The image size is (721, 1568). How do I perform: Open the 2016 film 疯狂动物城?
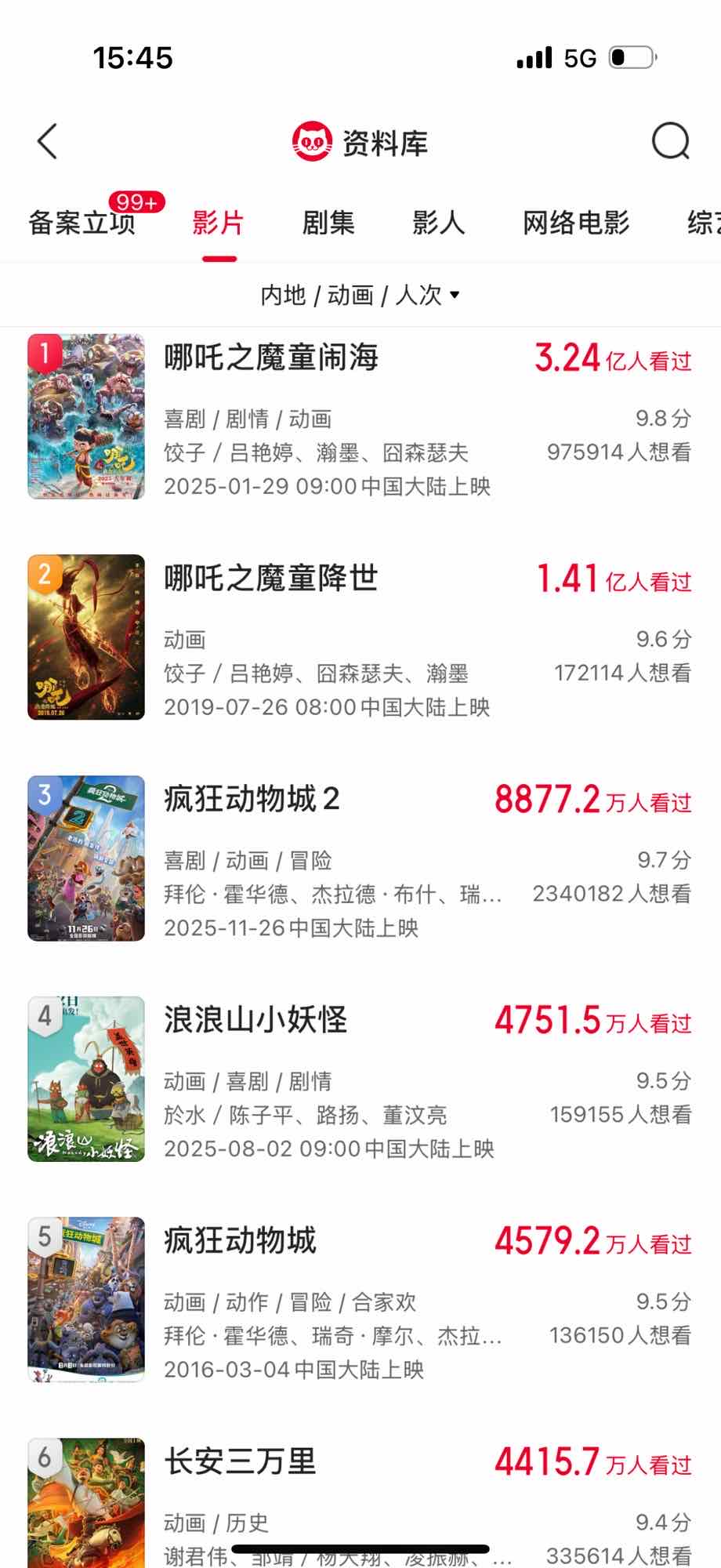240,1242
